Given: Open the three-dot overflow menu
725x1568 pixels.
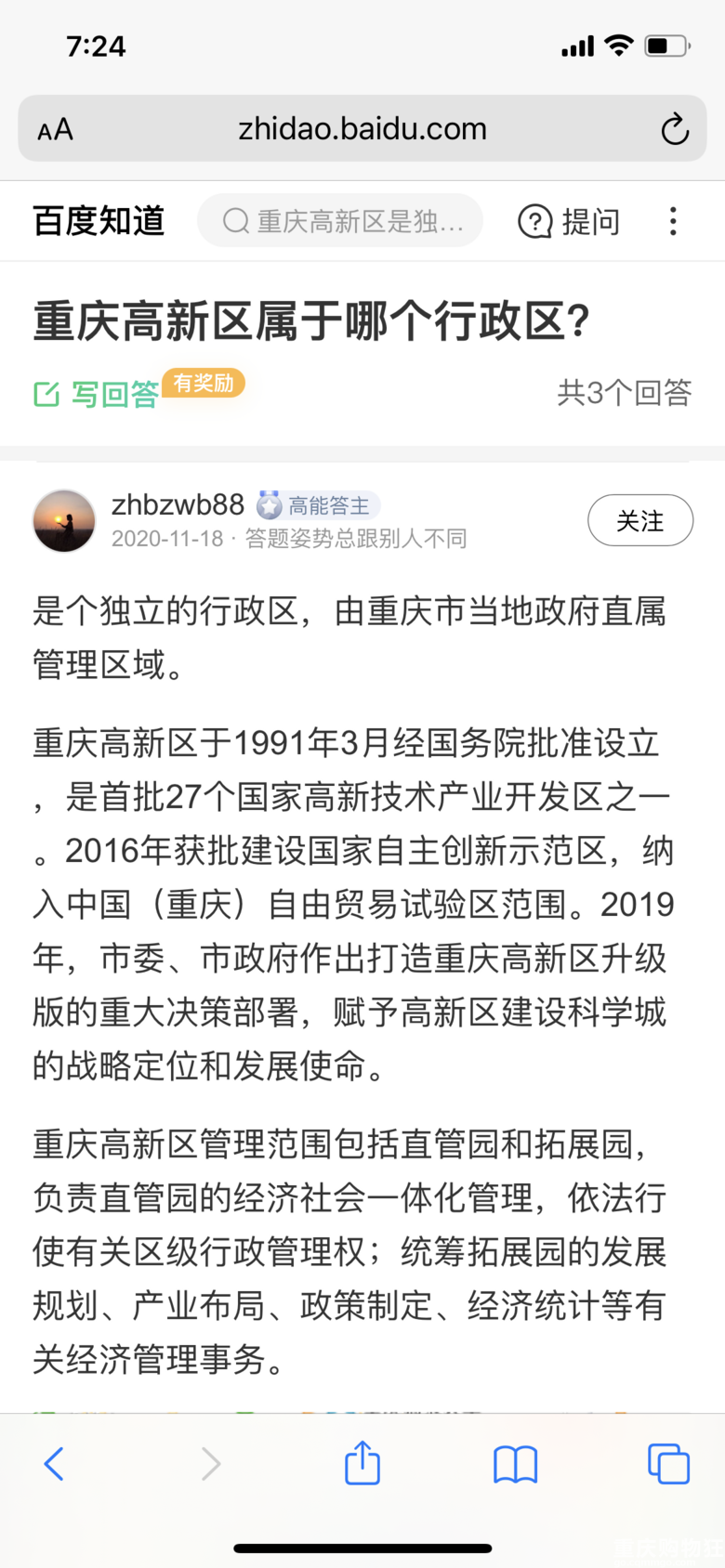Looking at the screenshot, I should pos(673,221).
